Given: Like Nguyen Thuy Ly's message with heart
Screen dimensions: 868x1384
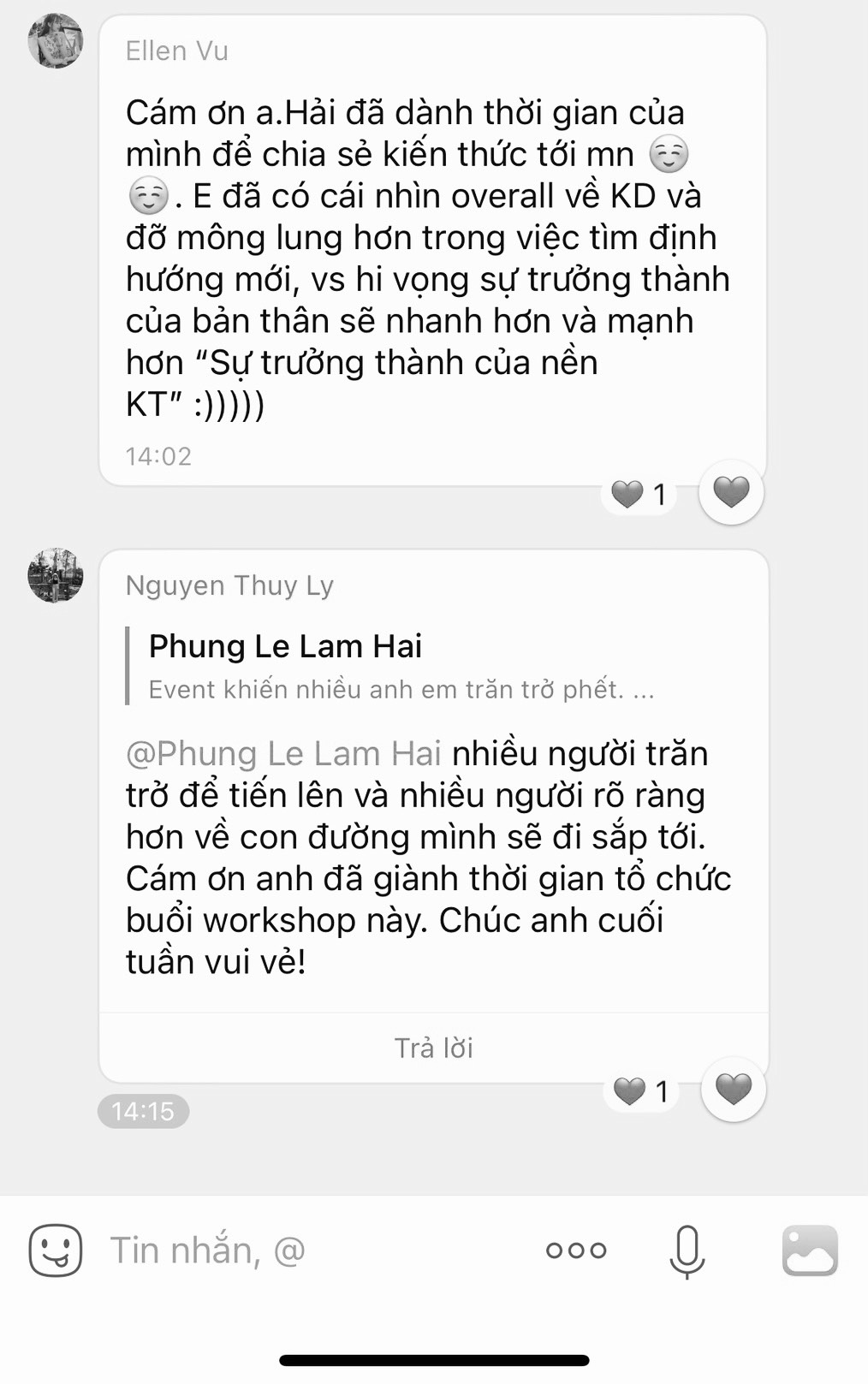Looking at the screenshot, I should [x=733, y=1090].
